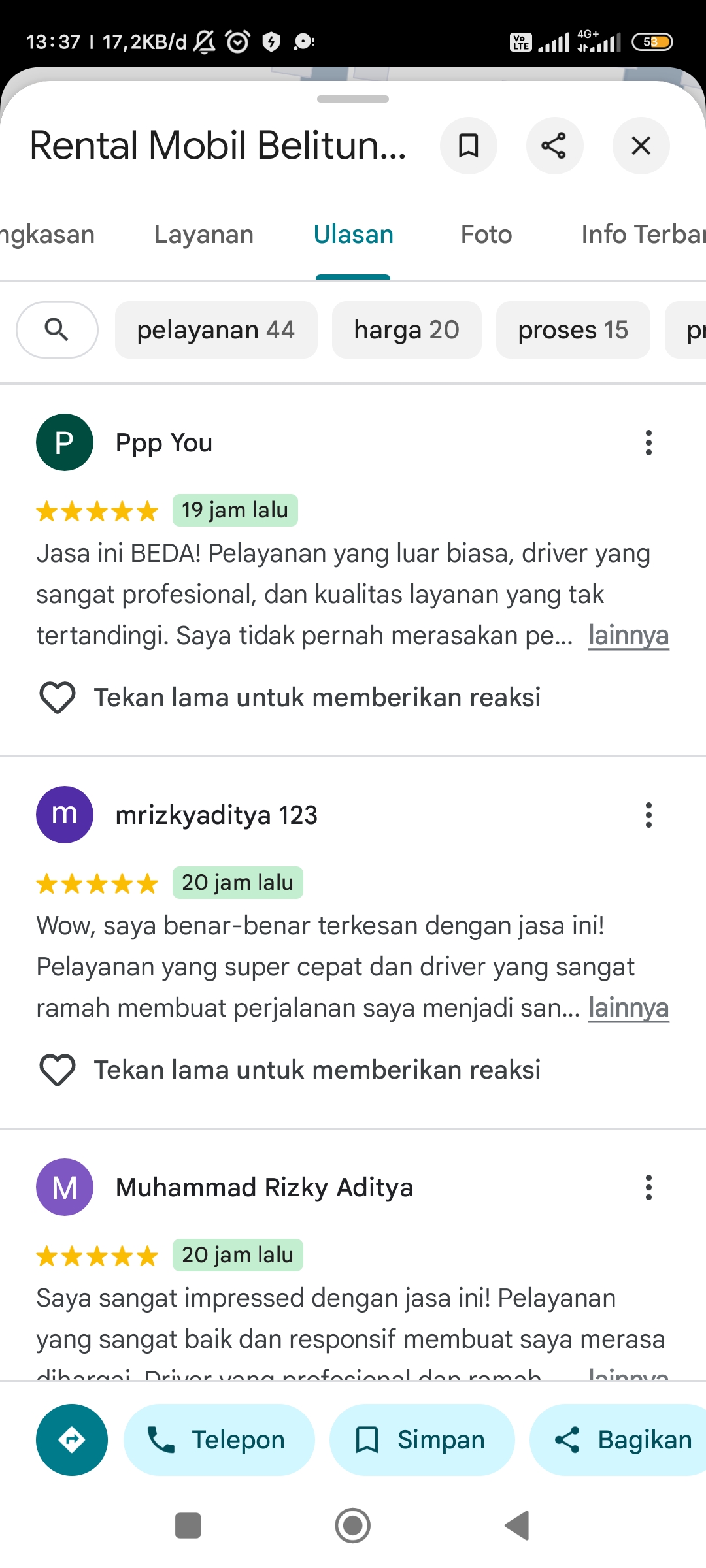
Task: Open the Info Terbaru tab
Action: (643, 235)
